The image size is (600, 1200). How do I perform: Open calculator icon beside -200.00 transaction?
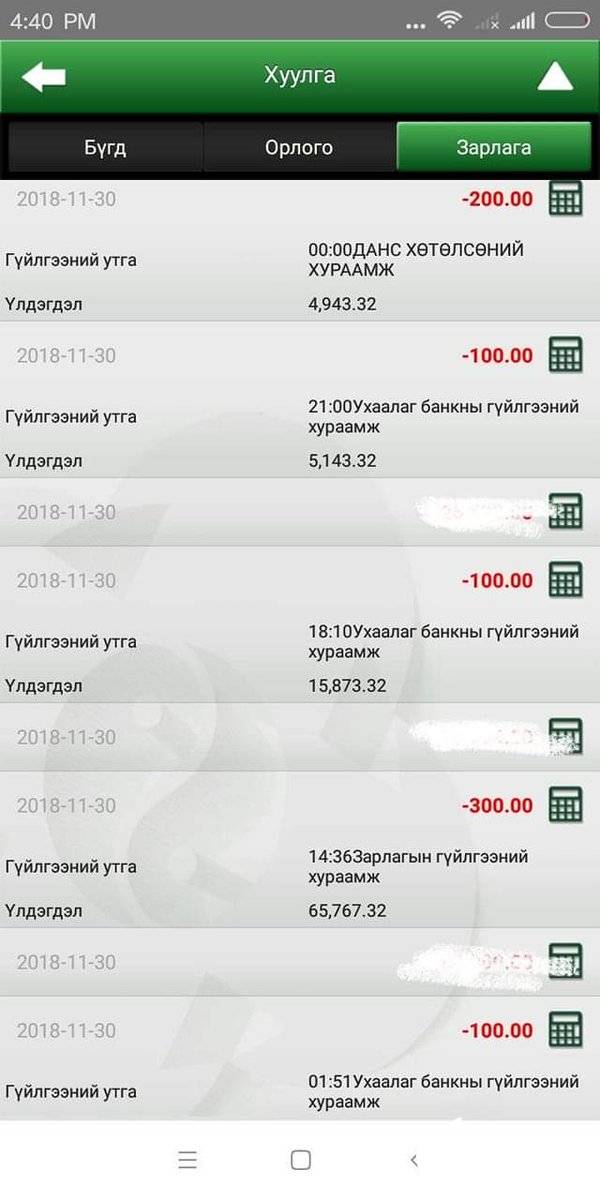click(566, 198)
